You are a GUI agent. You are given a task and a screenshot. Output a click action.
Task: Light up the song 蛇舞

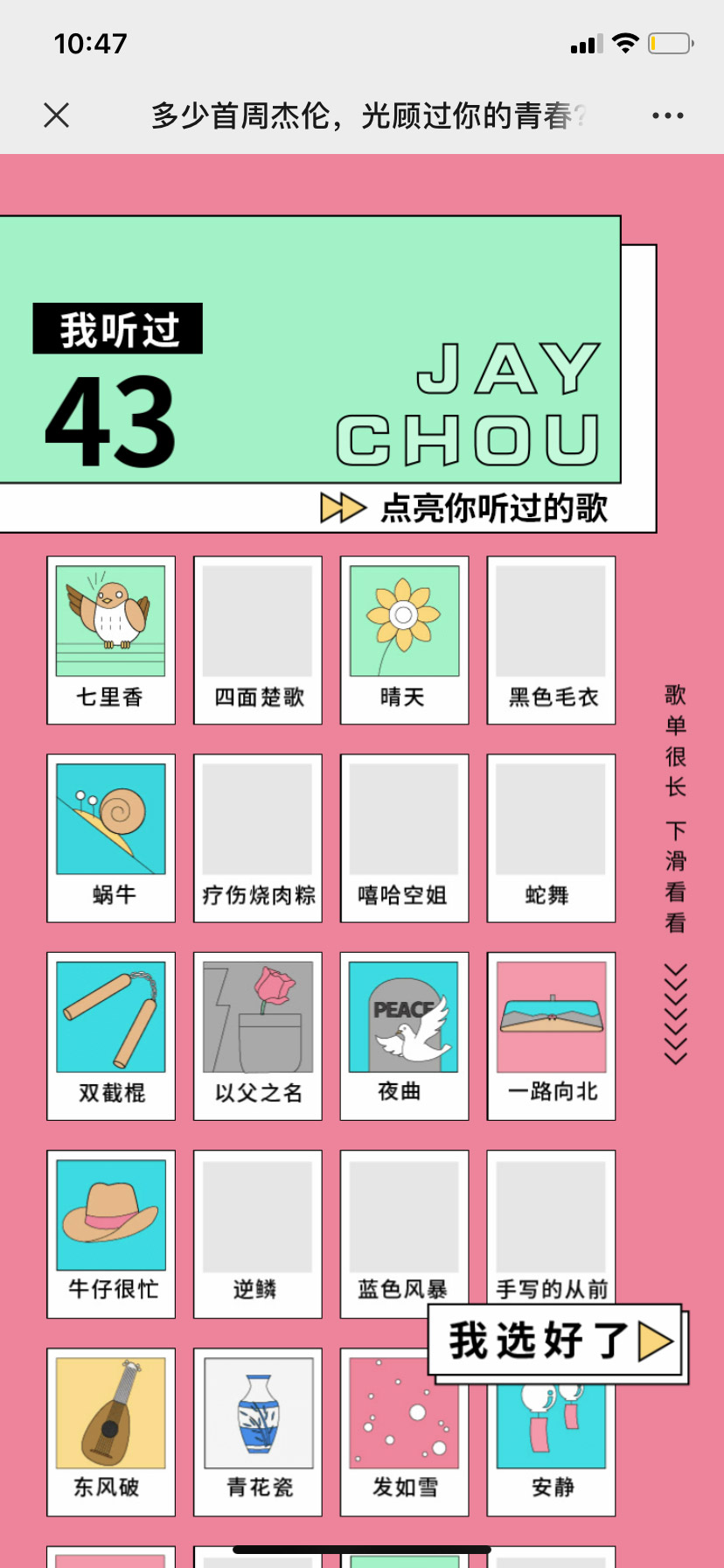[551, 837]
